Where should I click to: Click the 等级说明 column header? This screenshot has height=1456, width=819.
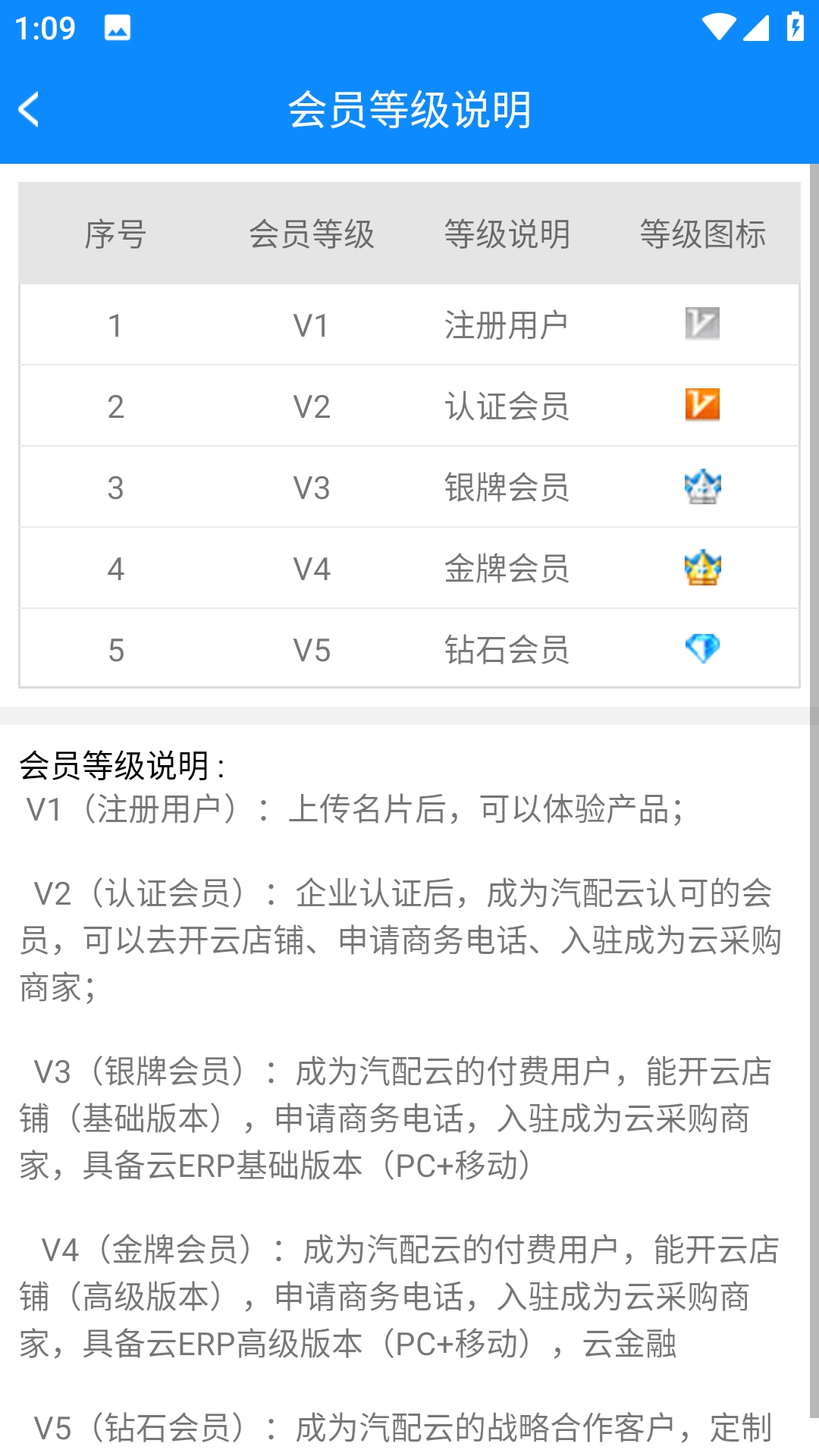point(507,236)
